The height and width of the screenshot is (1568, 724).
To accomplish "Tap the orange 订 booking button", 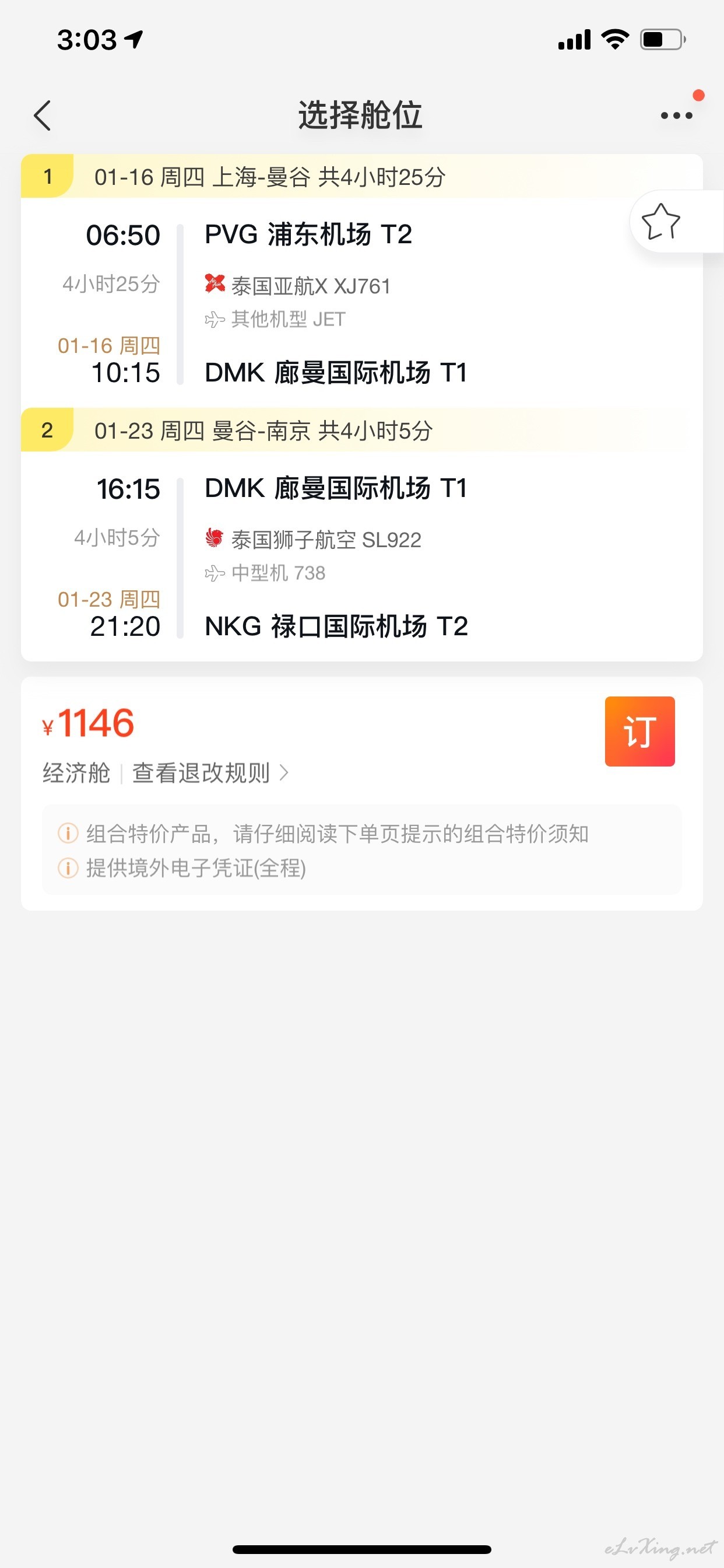I will coord(639,731).
